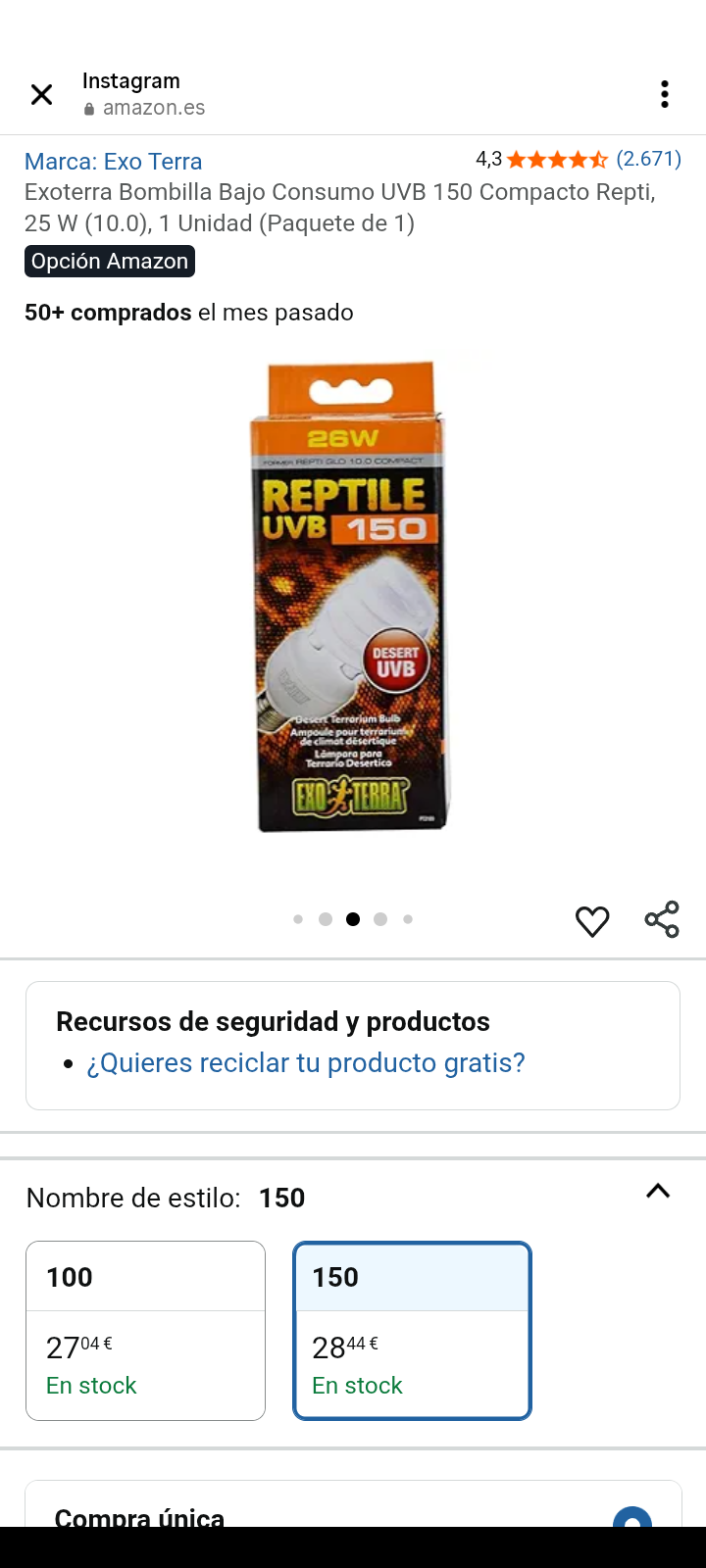Select the rightmost carousel dot
This screenshot has width=706, height=1568.
(408, 919)
